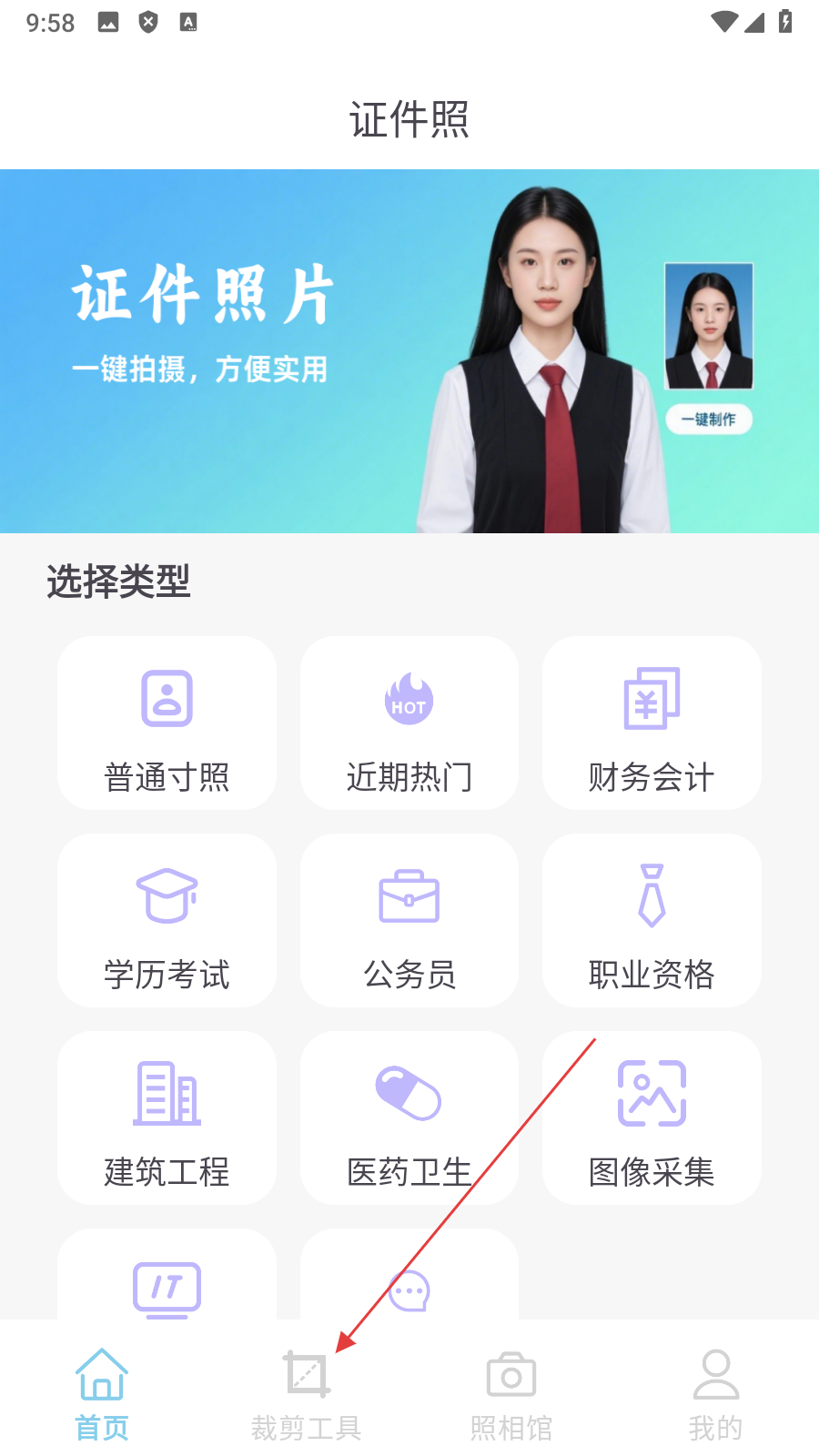Choose the 学历考试 photo type

pos(167,921)
